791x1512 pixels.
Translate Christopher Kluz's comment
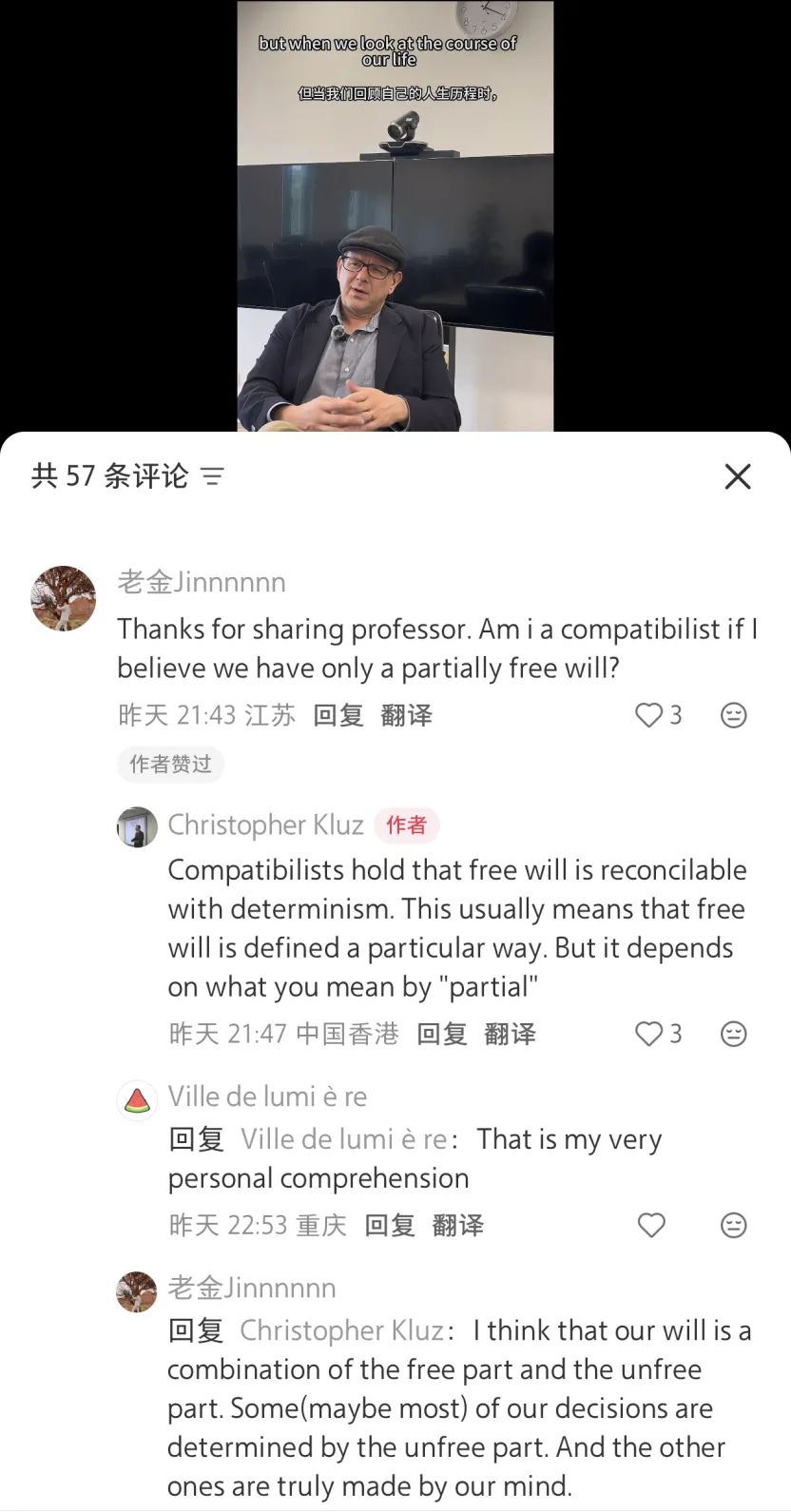[511, 1034]
